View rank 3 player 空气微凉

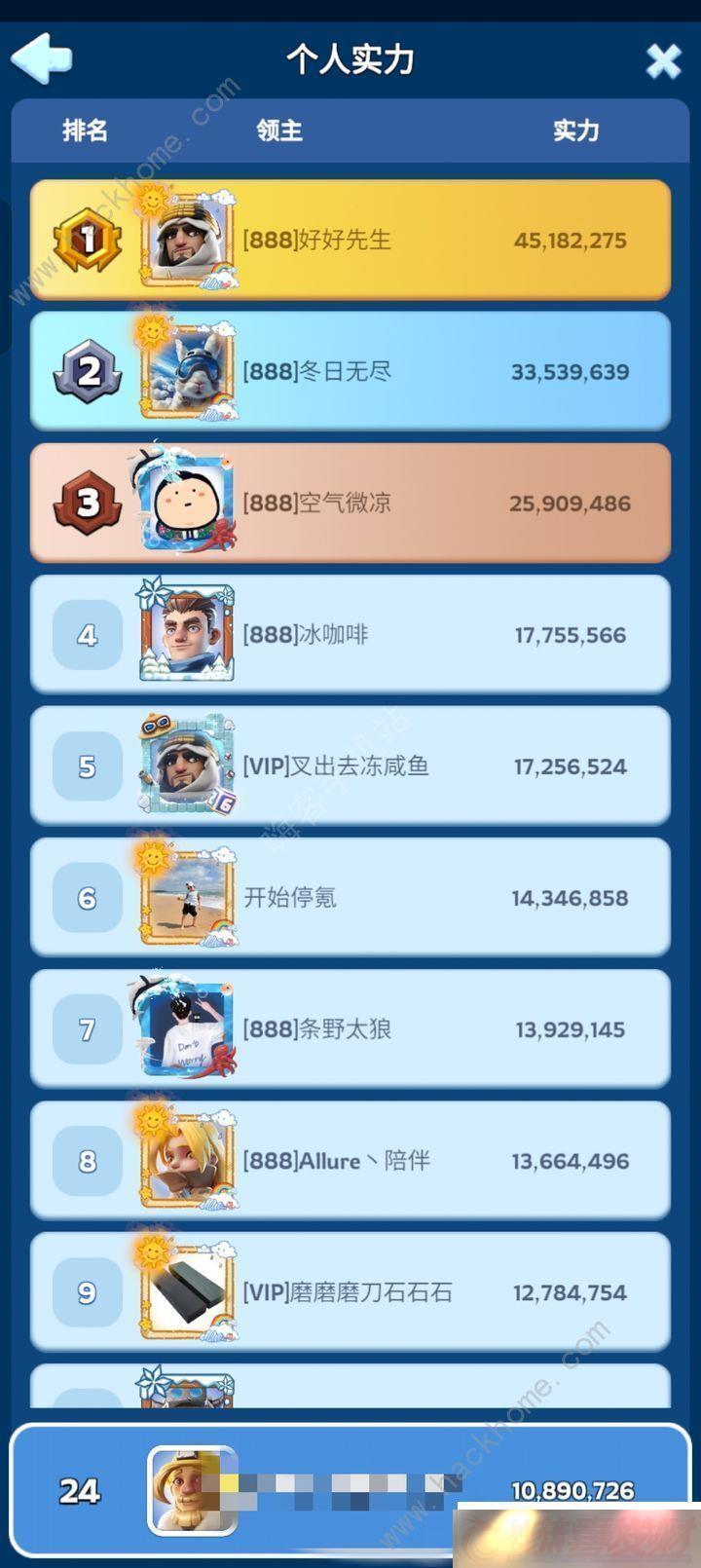click(350, 503)
